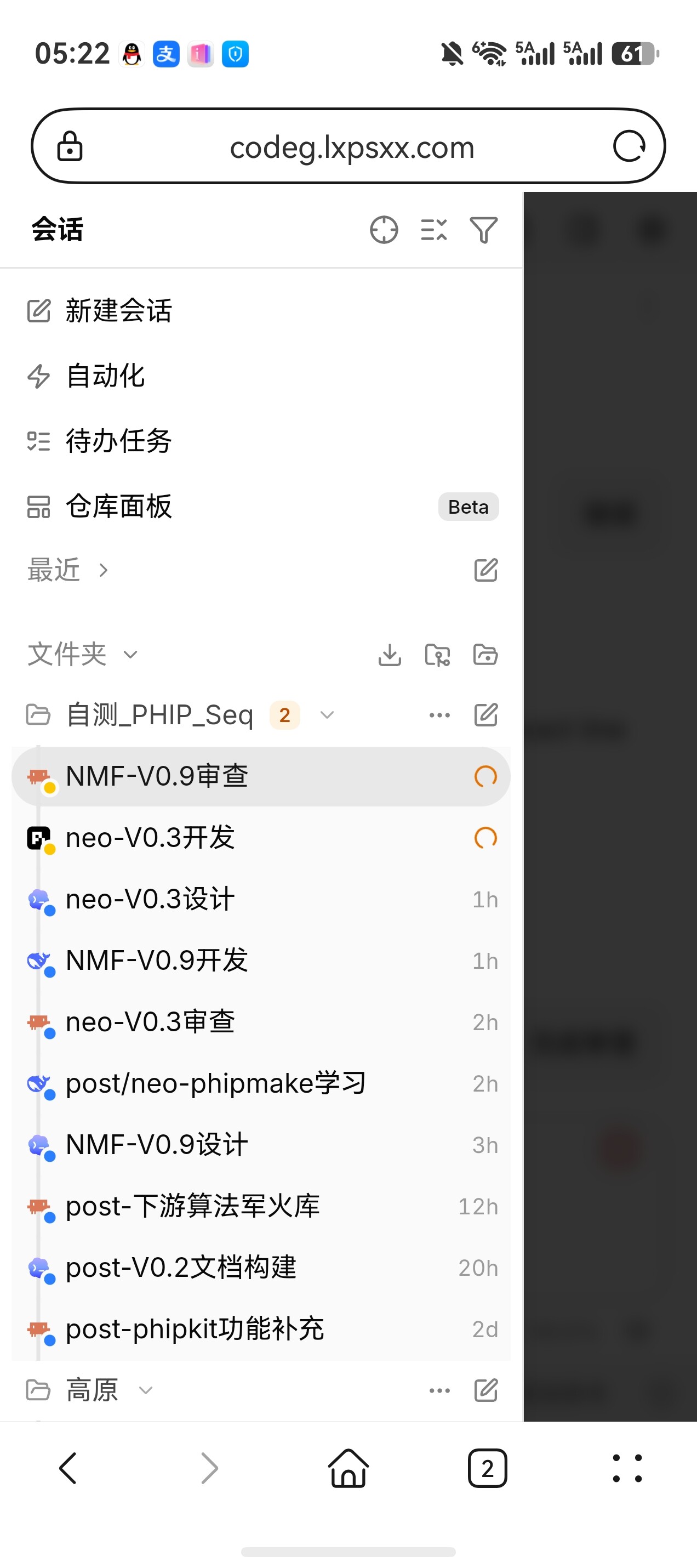697x1568 pixels.
Task: Open the session neo-V0.3开发
Action: [x=261, y=838]
